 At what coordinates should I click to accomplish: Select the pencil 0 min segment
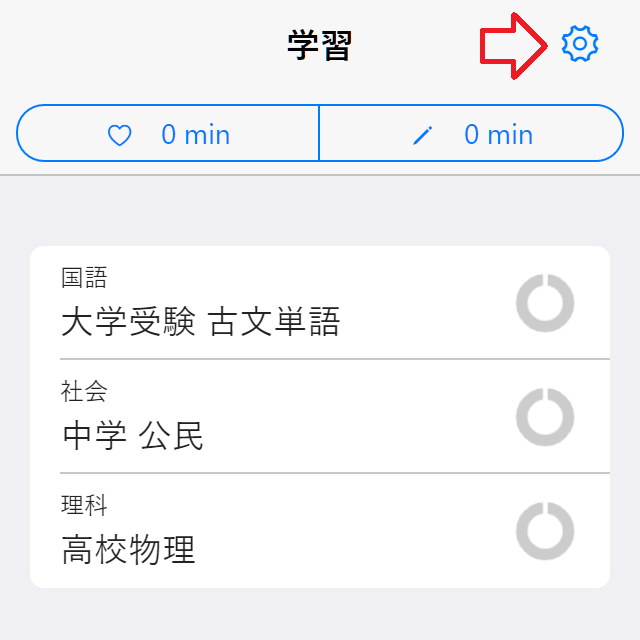click(471, 134)
